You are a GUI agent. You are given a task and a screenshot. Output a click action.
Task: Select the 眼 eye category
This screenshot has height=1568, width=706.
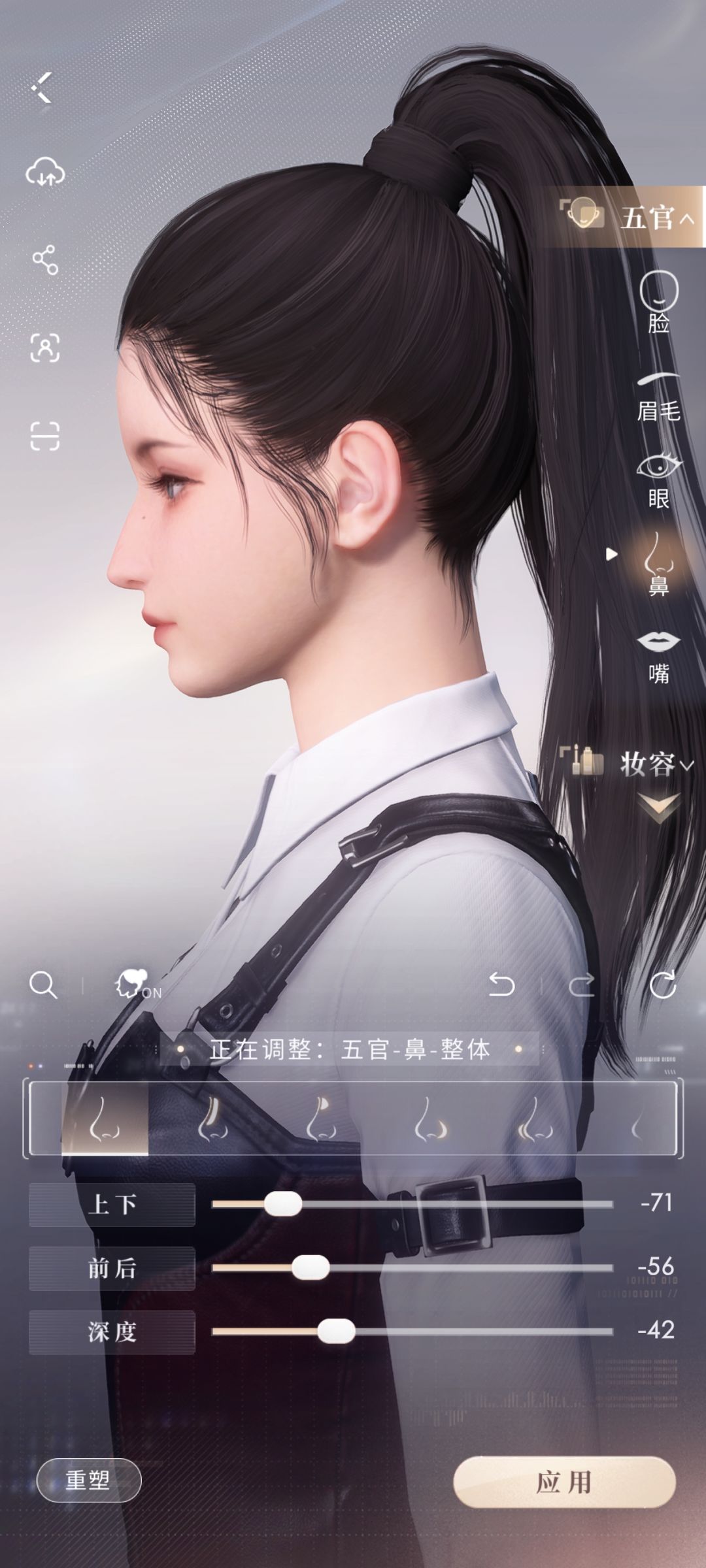(x=659, y=481)
